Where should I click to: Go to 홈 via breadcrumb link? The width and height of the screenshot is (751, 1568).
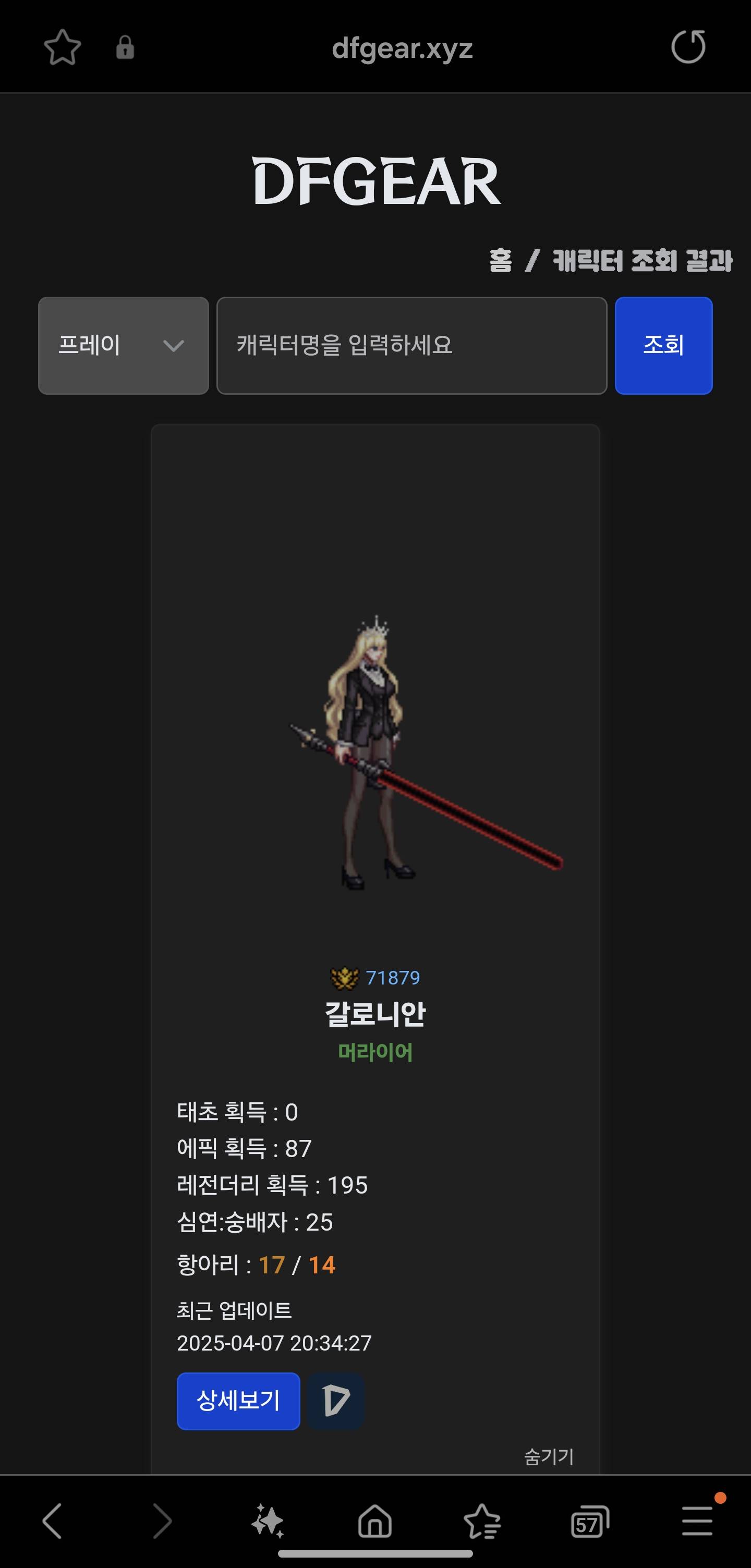(x=500, y=261)
